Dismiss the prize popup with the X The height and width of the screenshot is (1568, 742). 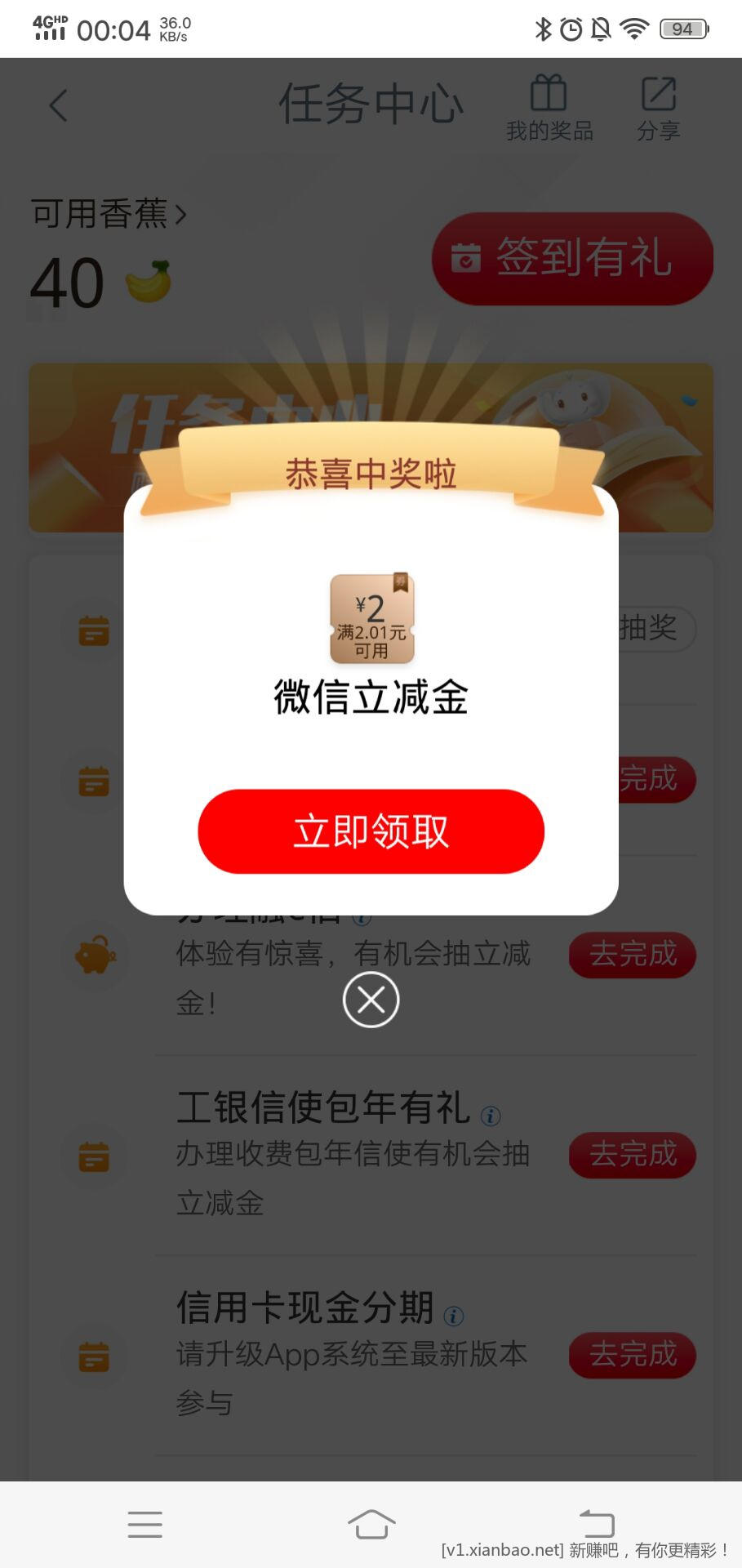point(371,1000)
